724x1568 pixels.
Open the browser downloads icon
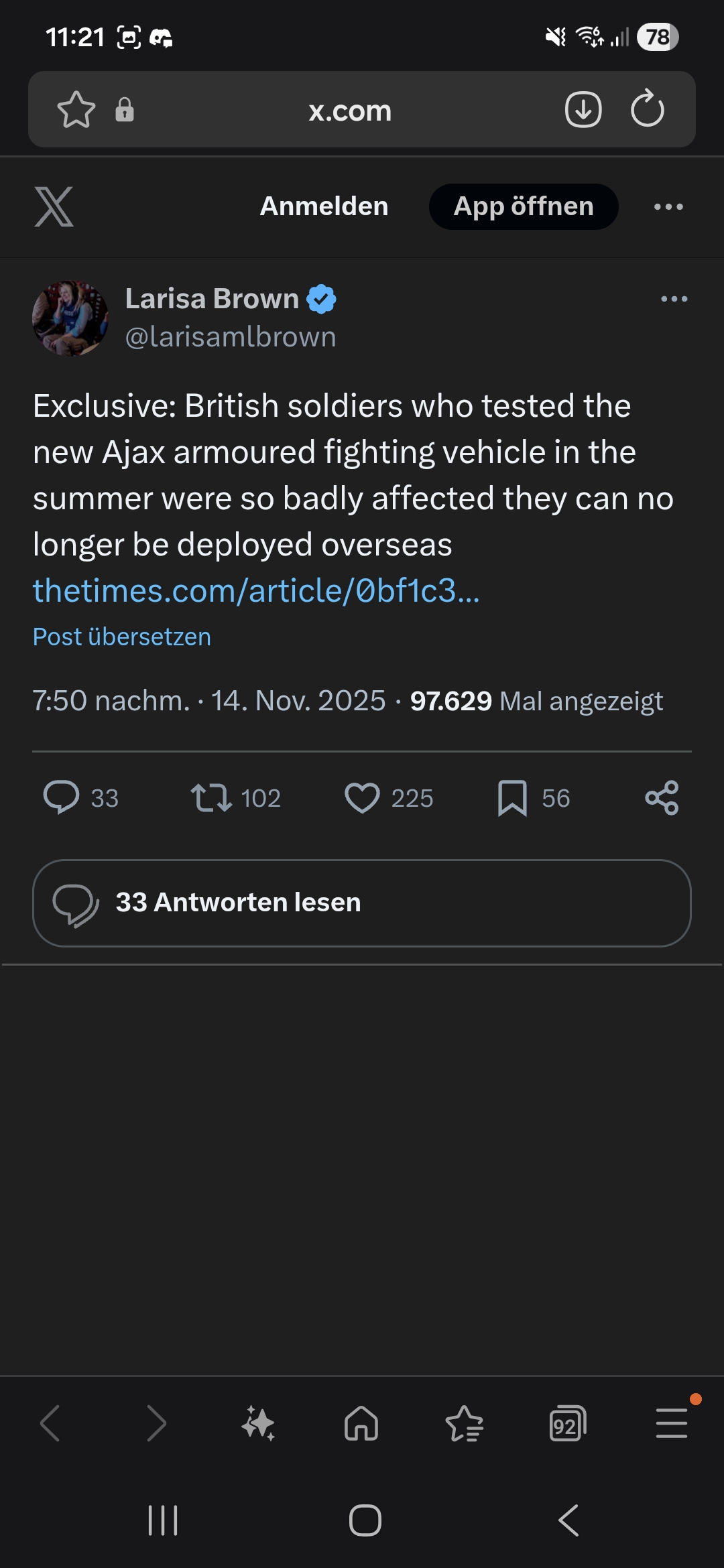pyautogui.click(x=583, y=109)
